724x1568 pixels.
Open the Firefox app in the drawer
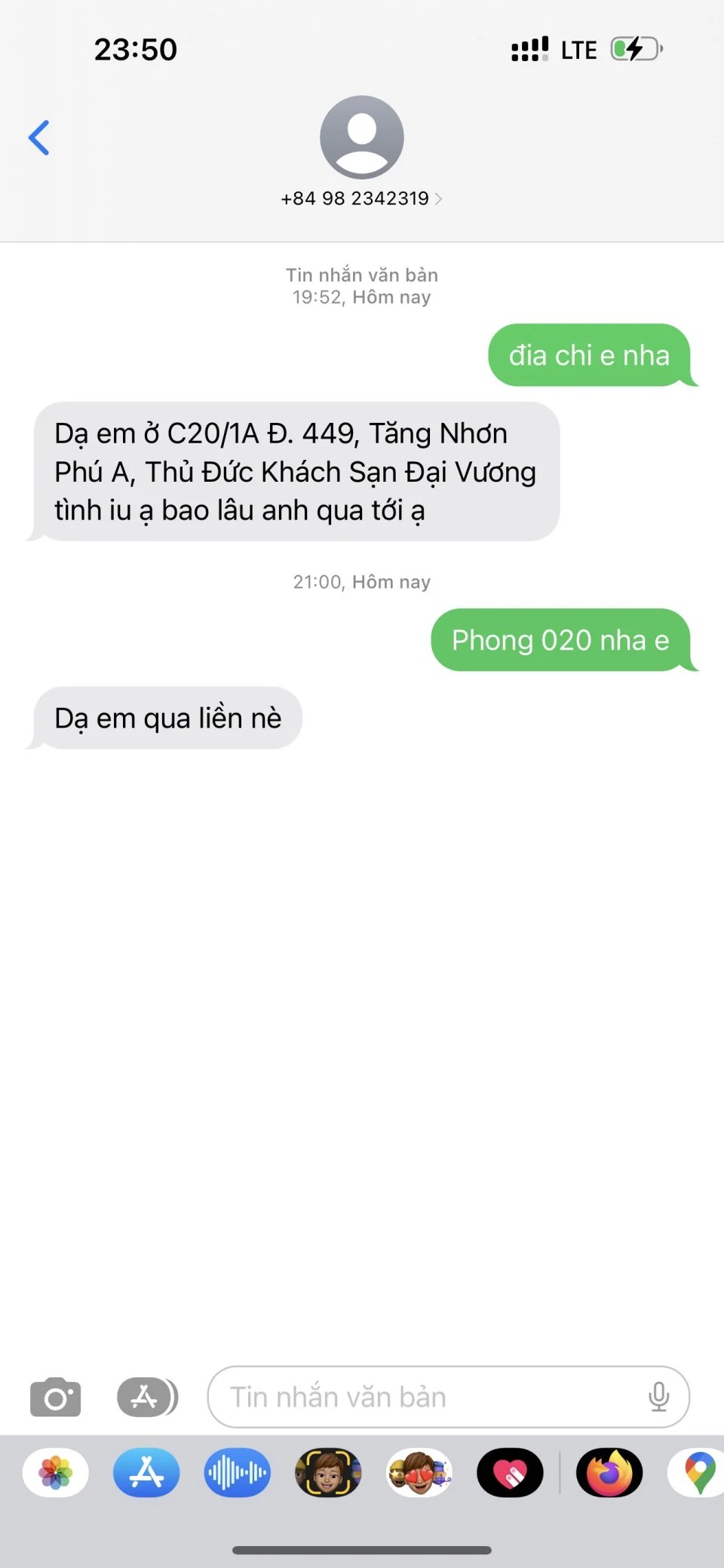pos(609,1472)
